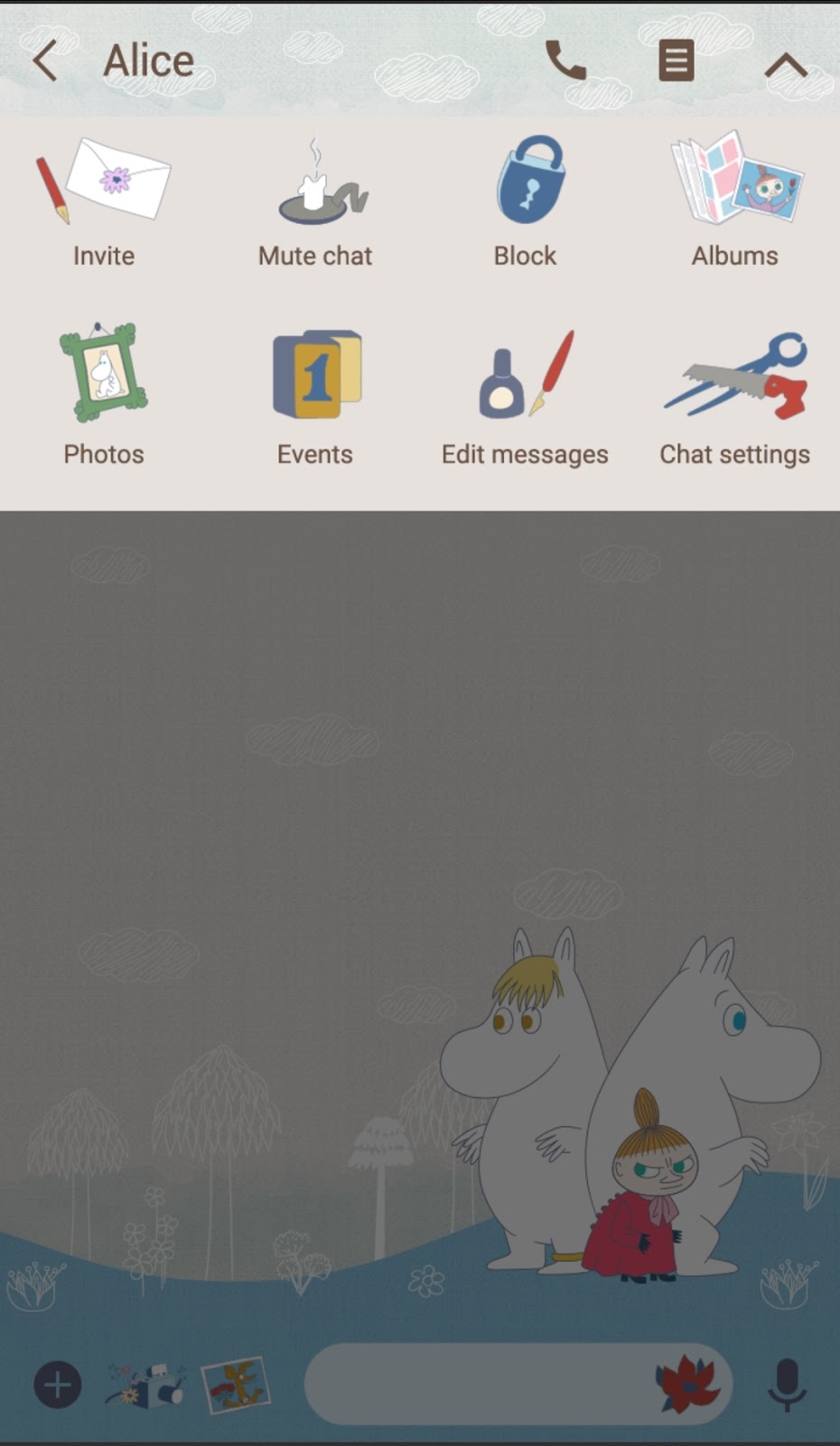The width and height of the screenshot is (840, 1446).
Task: Invite friends to this chat
Action: [104, 204]
